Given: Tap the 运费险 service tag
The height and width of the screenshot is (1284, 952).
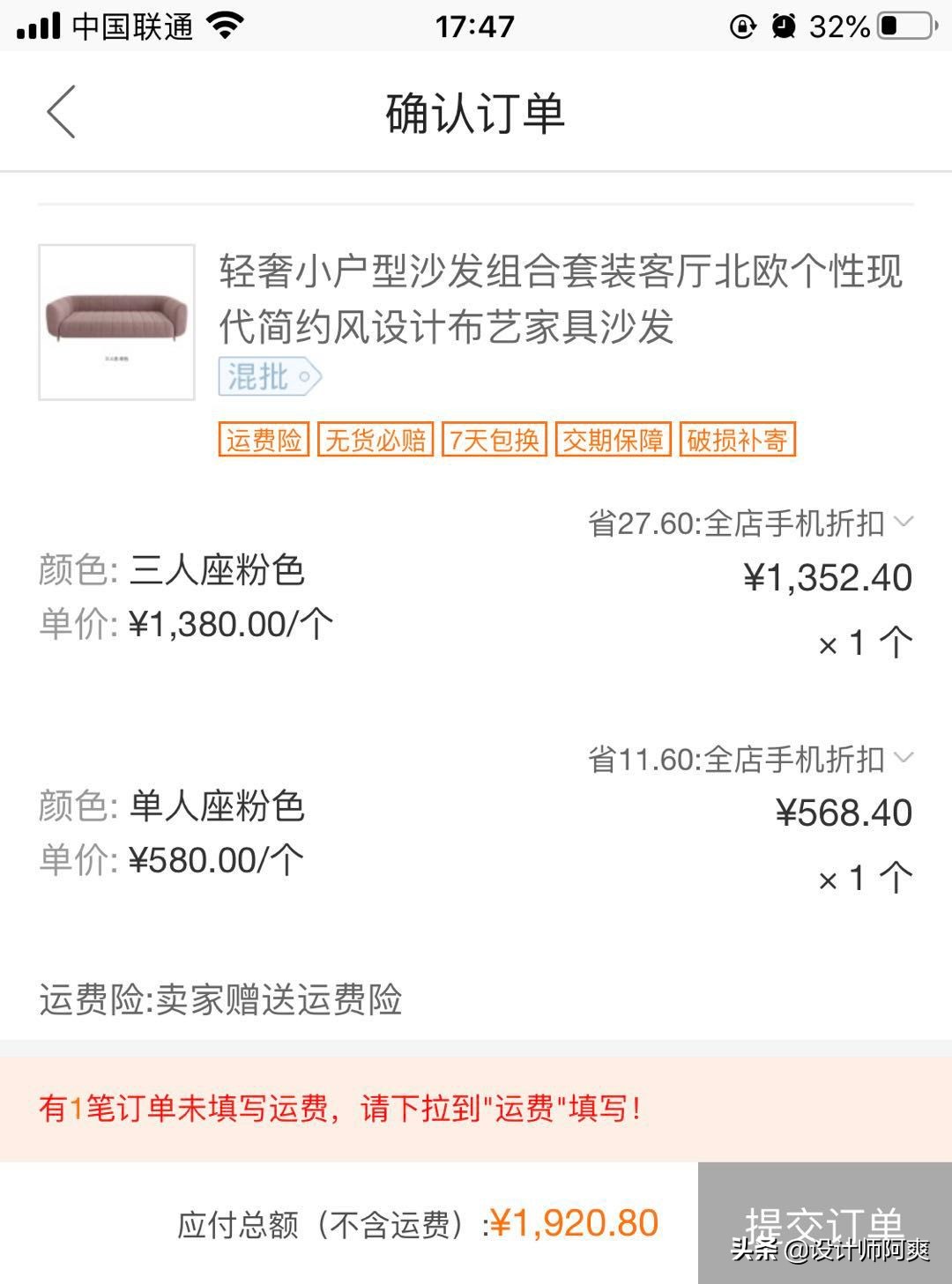Looking at the screenshot, I should point(264,440).
